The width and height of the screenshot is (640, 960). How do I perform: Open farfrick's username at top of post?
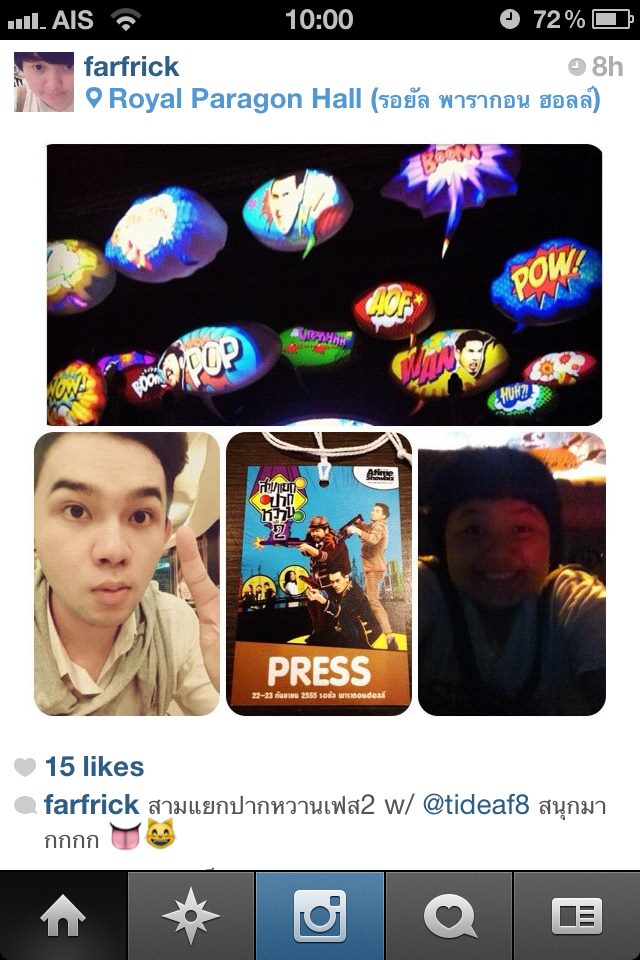pos(131,67)
